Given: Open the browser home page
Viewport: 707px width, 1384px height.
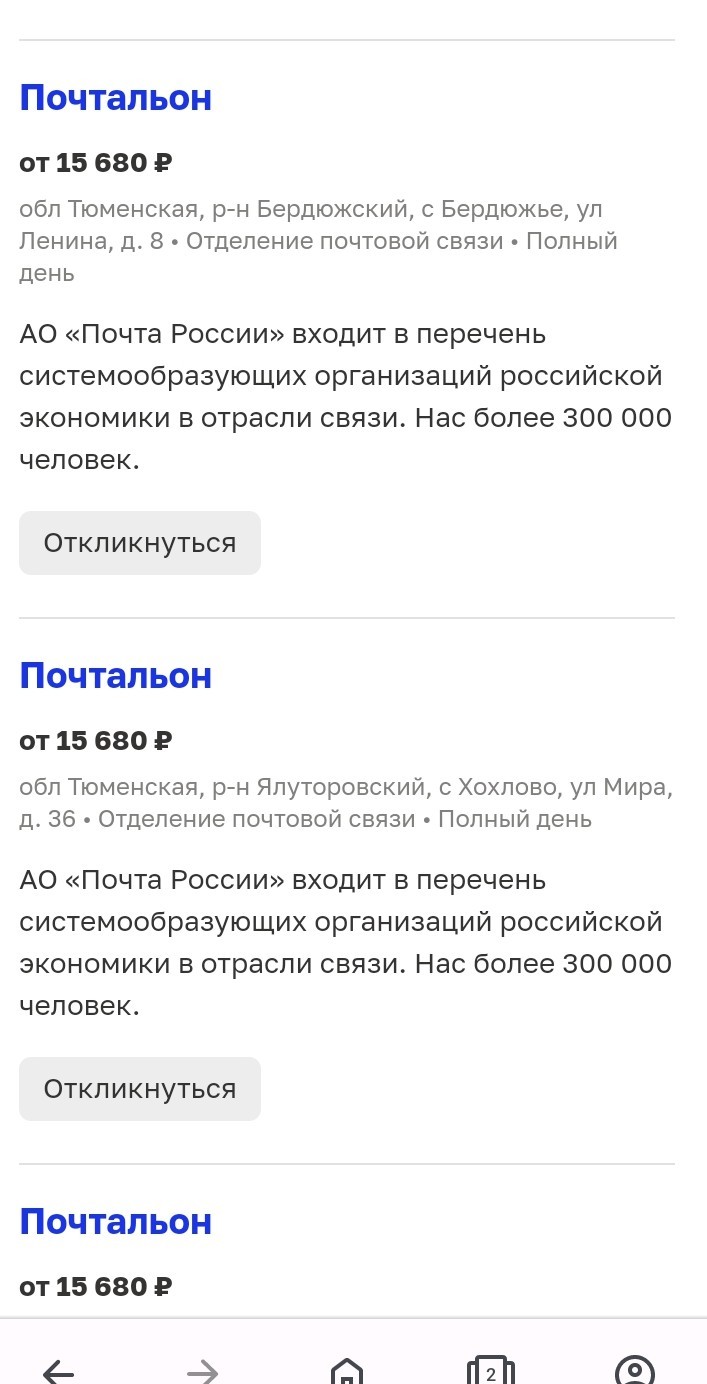Looking at the screenshot, I should [346, 1370].
